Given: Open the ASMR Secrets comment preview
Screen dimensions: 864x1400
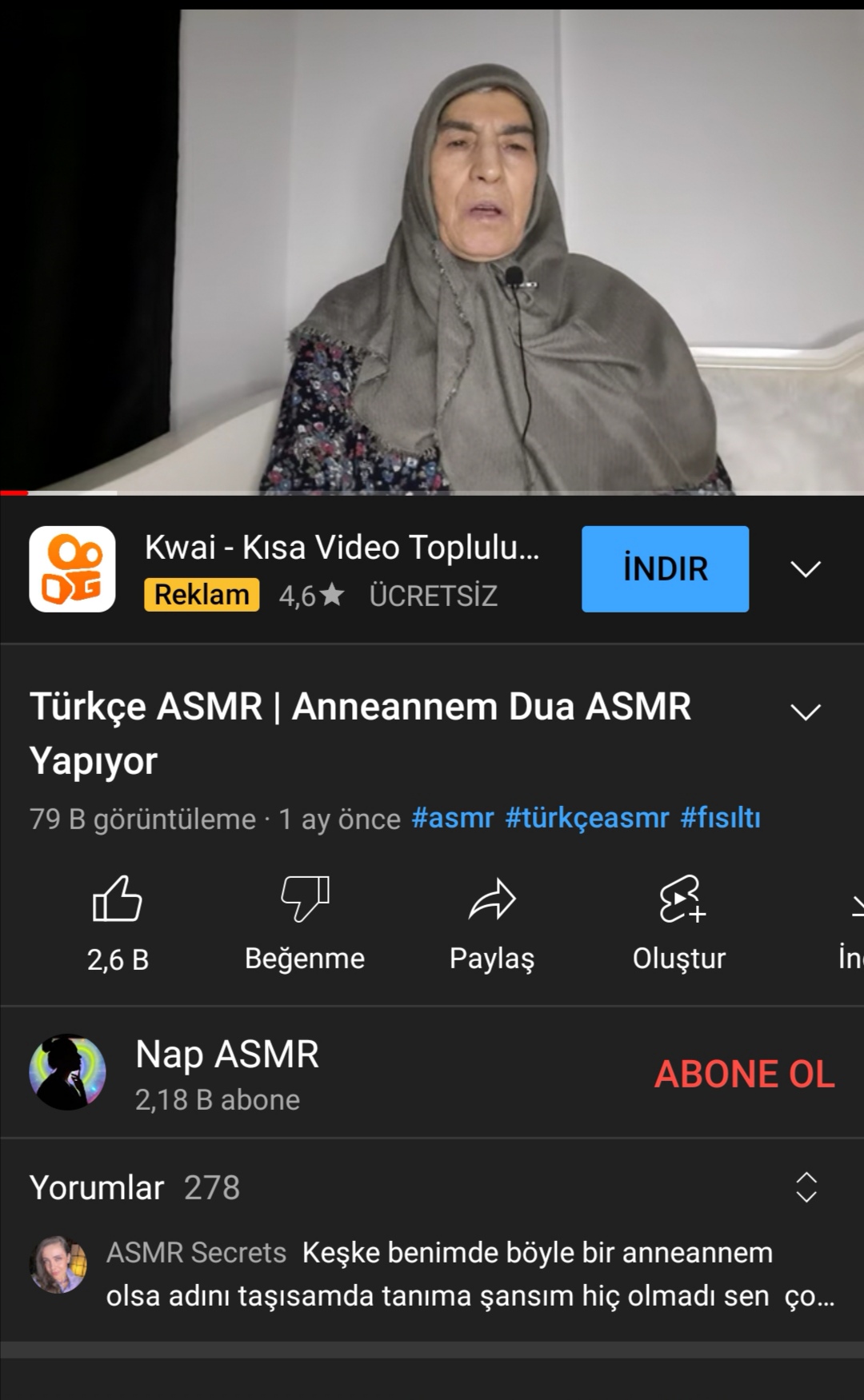Looking at the screenshot, I should coord(432,1274).
